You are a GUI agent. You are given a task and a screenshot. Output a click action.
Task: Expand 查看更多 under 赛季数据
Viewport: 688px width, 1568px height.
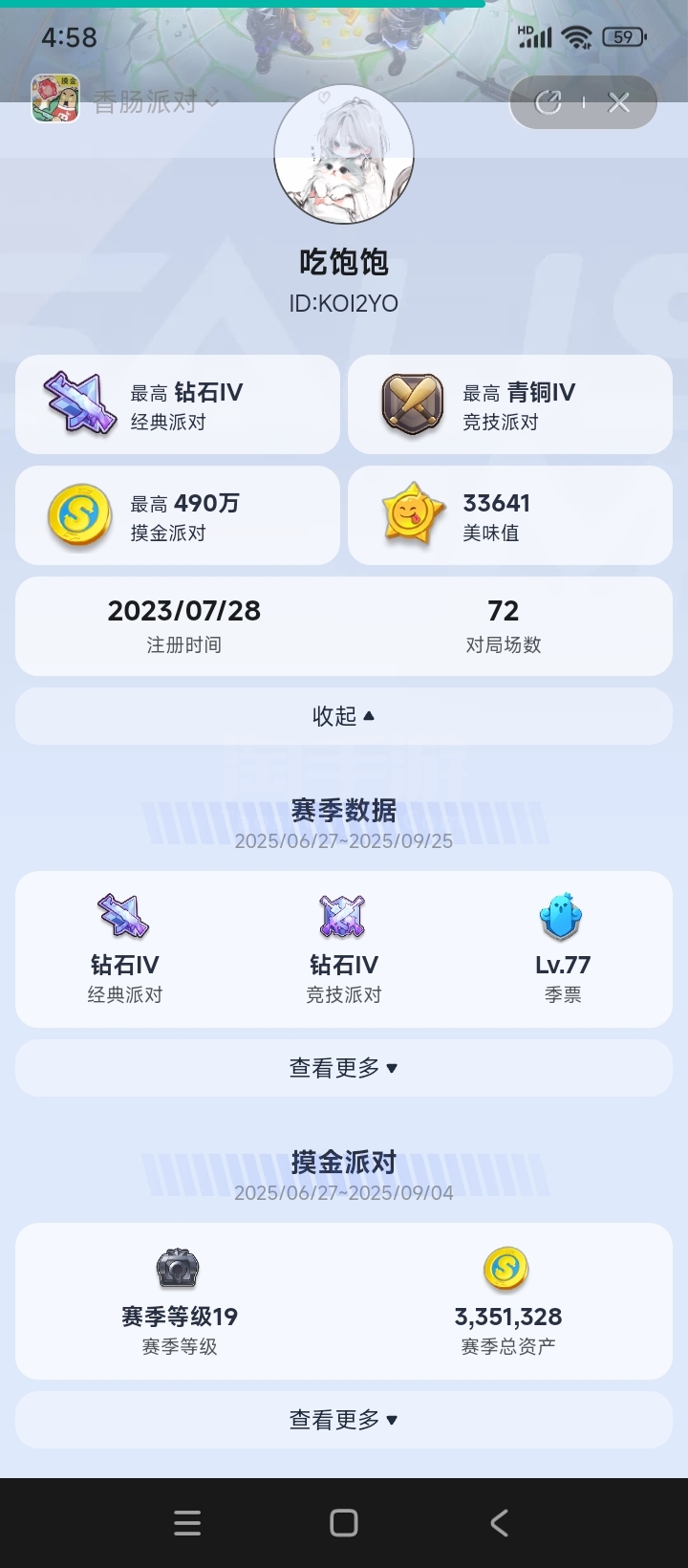[344, 1068]
